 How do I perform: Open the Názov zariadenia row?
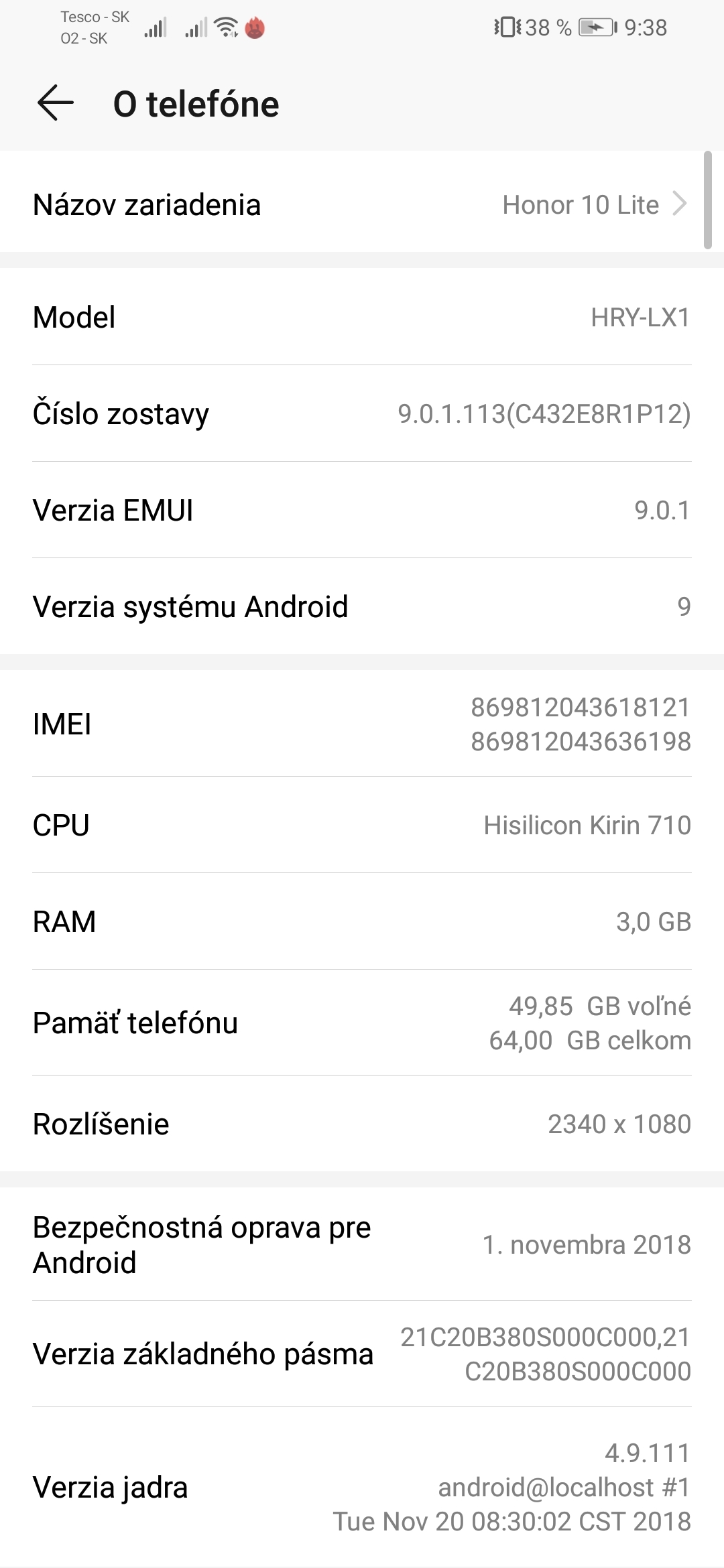click(362, 204)
